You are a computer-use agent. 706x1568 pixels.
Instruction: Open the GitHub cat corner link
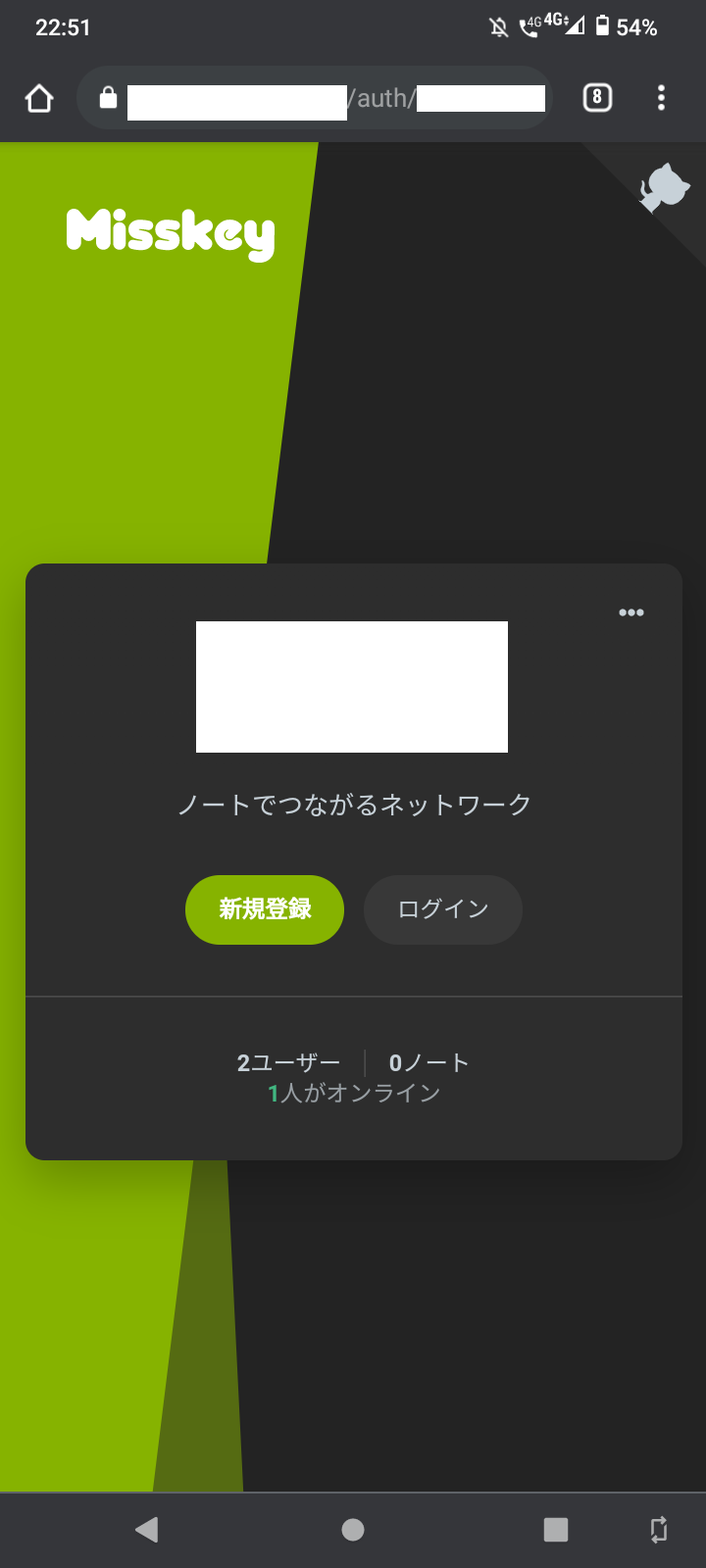pyautogui.click(x=664, y=187)
